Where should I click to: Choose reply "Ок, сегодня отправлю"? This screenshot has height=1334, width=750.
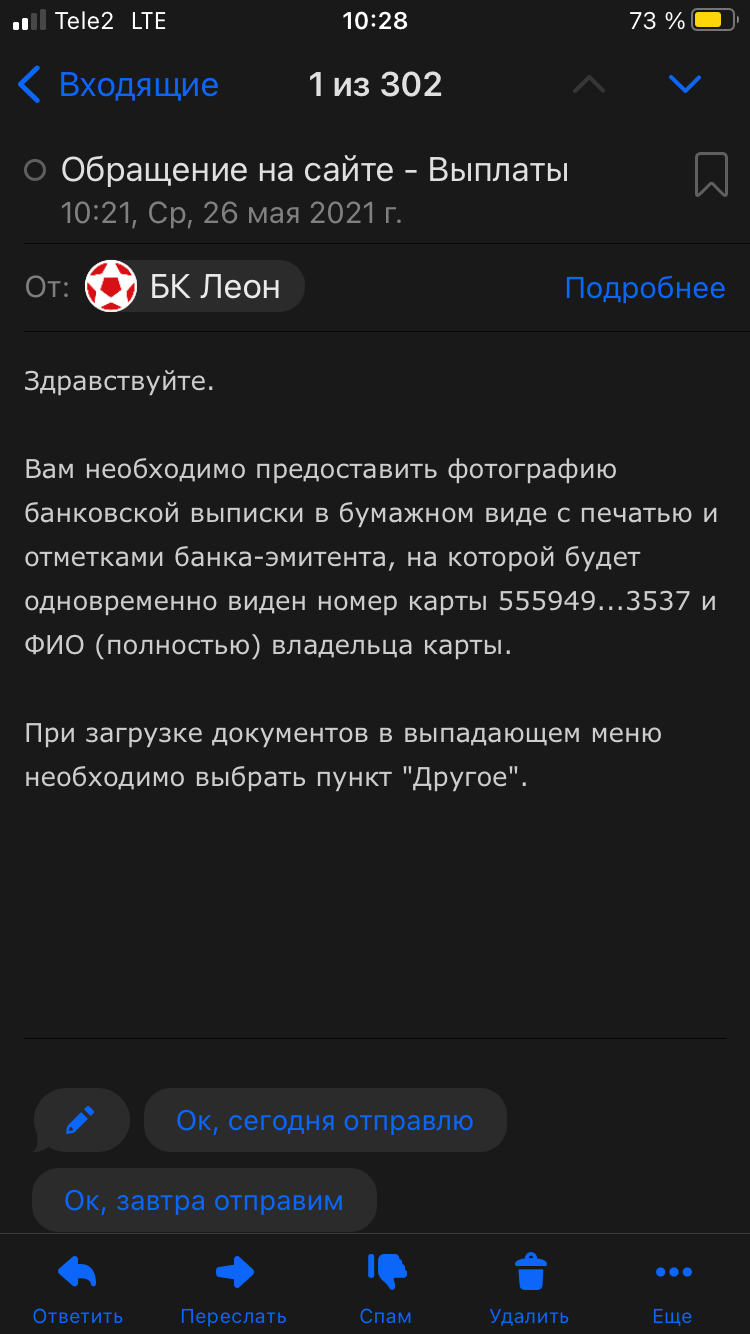[x=325, y=1120]
